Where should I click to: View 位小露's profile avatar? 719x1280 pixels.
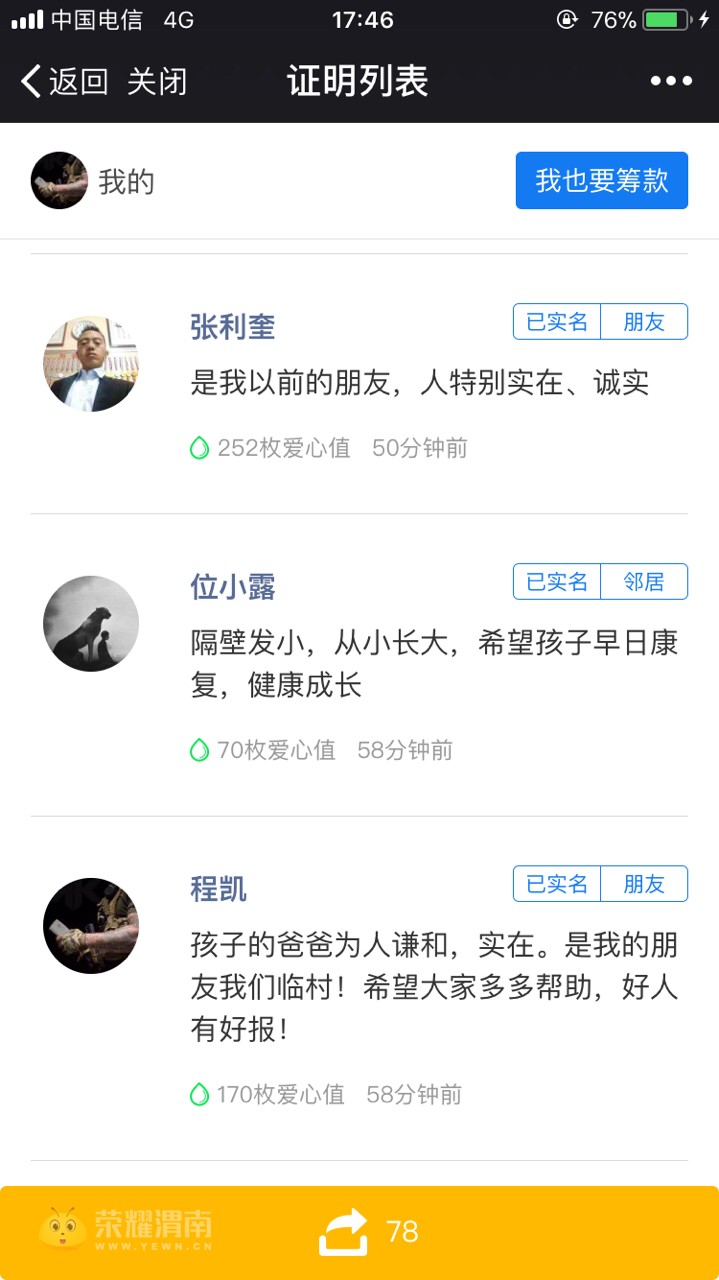91,623
